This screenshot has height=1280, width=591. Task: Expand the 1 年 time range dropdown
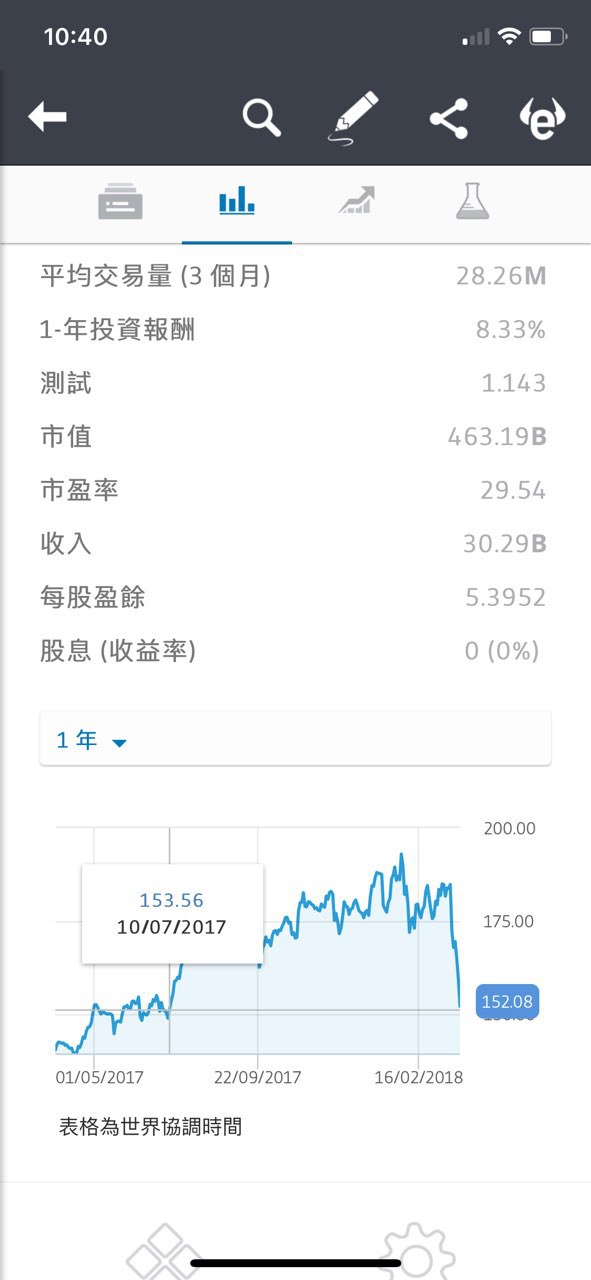(x=295, y=740)
